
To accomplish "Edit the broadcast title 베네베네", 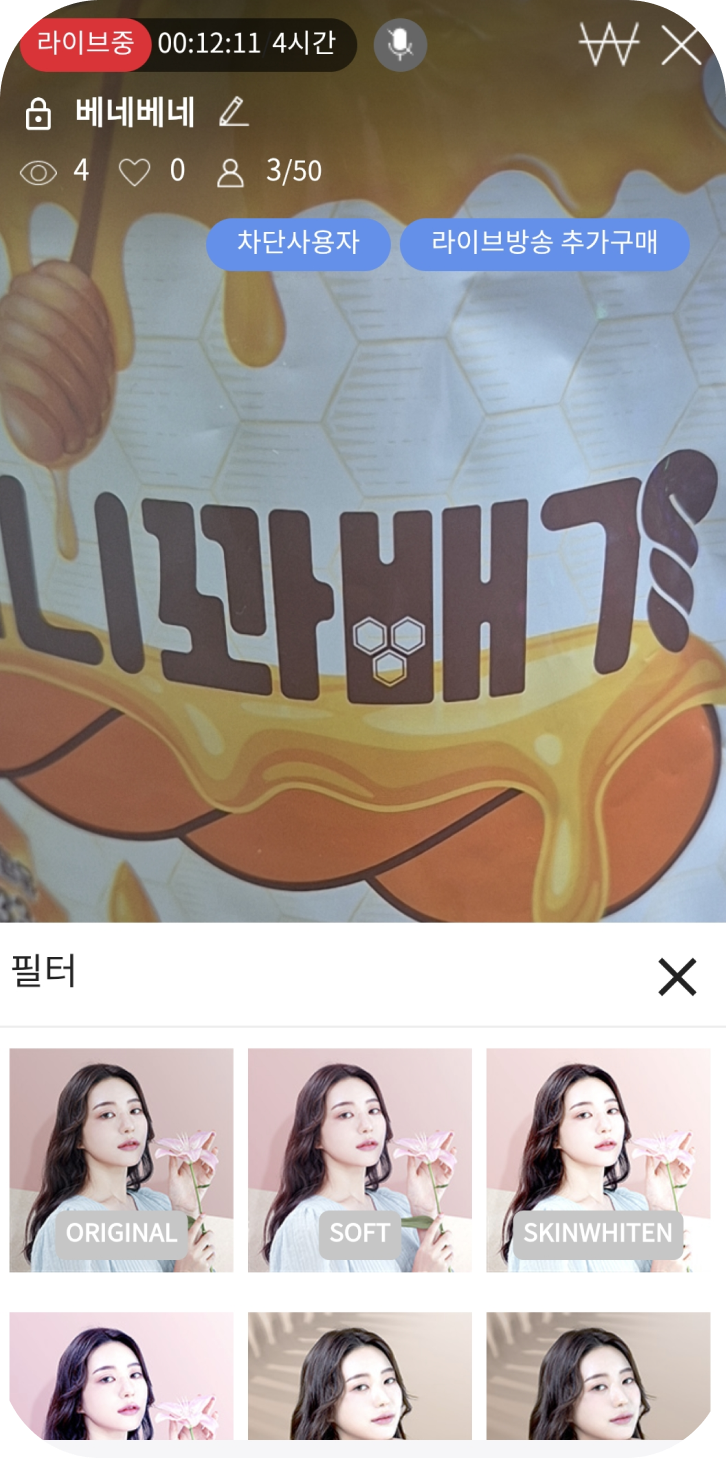I will coord(233,113).
